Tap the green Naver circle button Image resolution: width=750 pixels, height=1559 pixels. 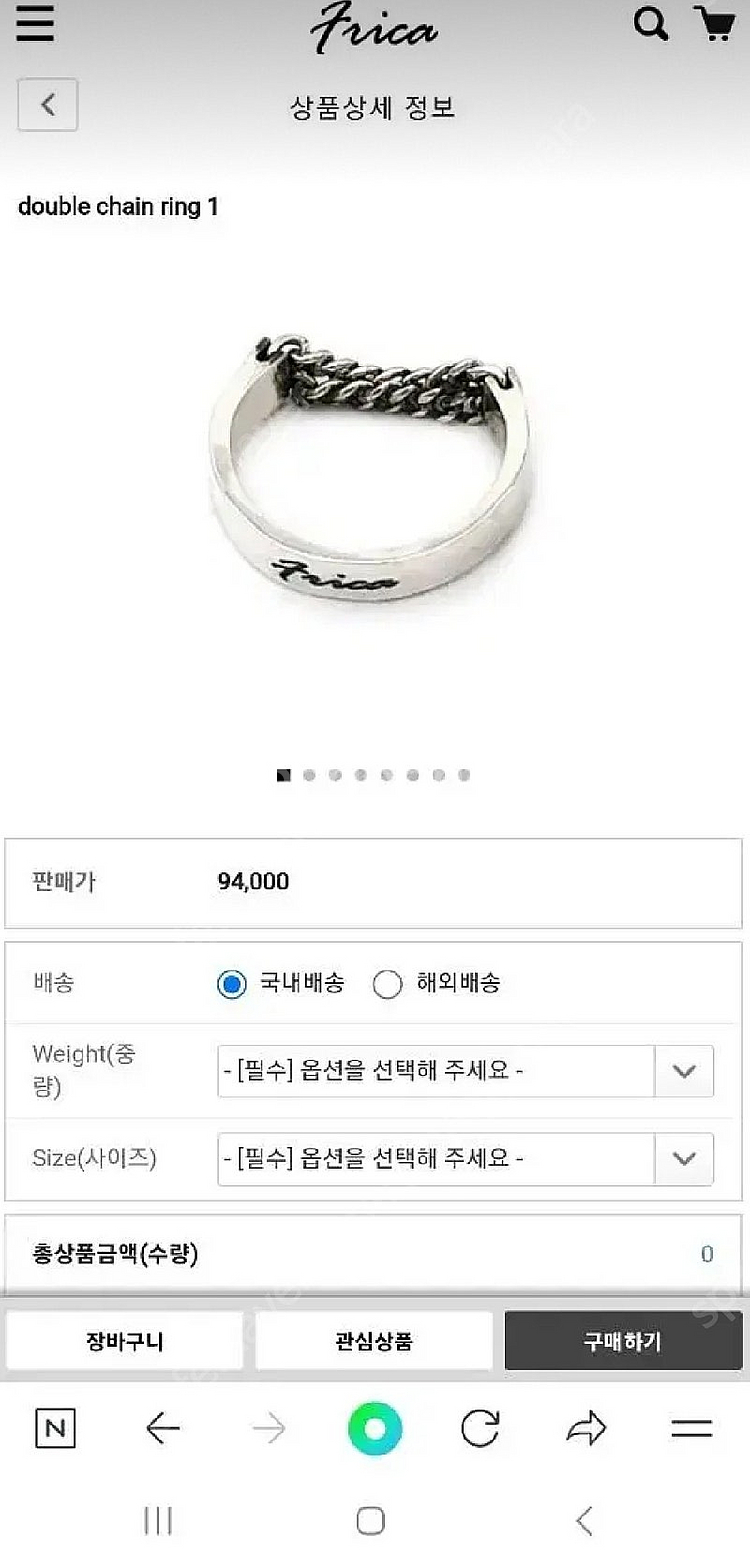tap(374, 1428)
